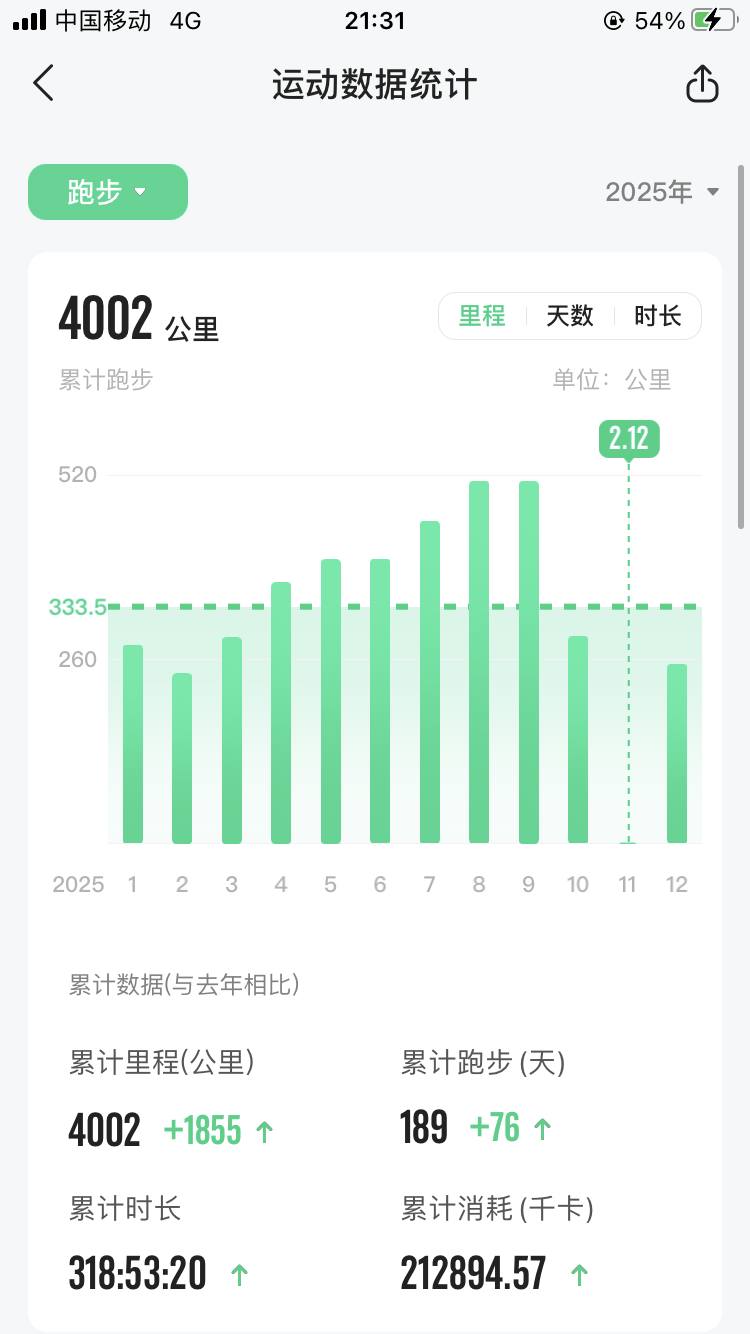
Task: Select the month 8 bar in chart
Action: pyautogui.click(x=479, y=662)
